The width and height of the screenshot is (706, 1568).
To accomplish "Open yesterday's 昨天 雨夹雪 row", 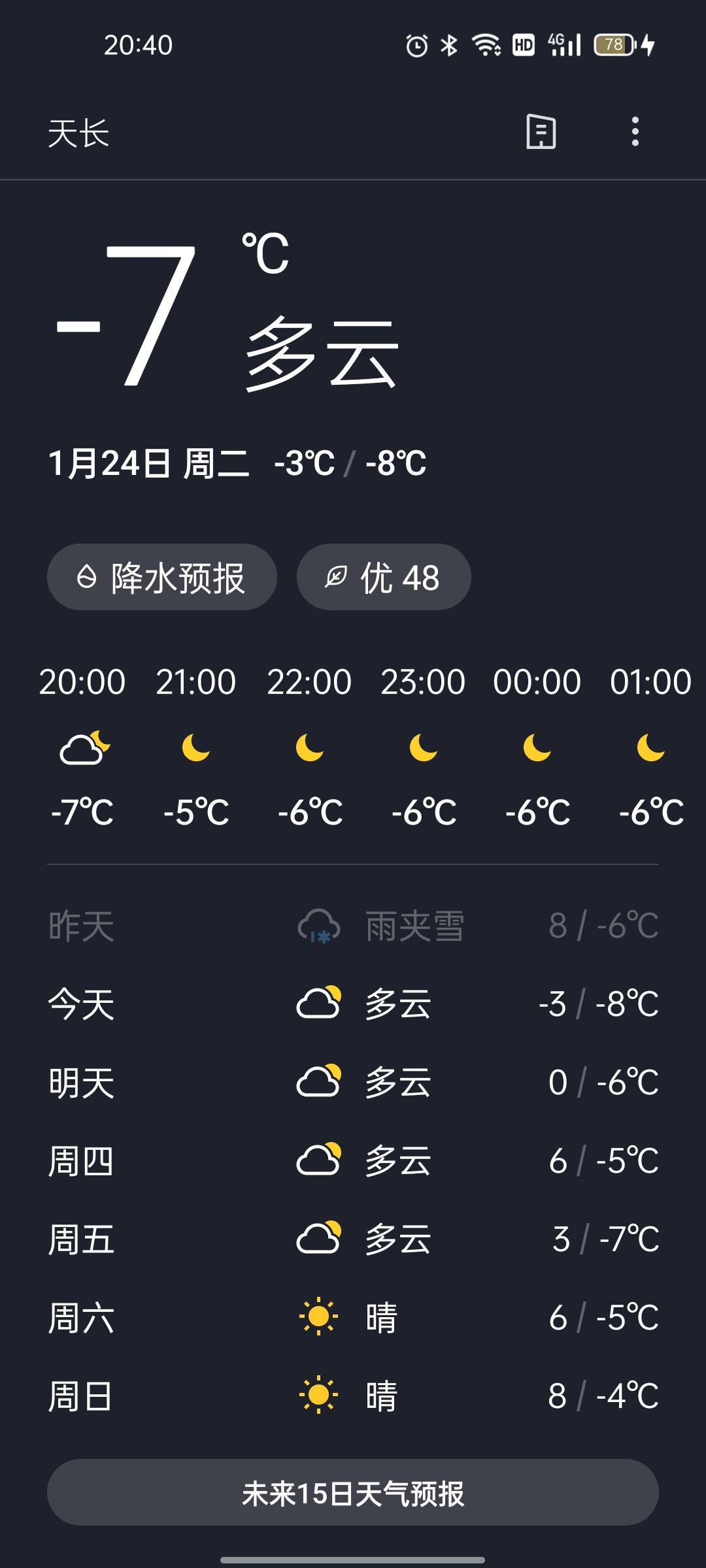I will click(x=353, y=925).
